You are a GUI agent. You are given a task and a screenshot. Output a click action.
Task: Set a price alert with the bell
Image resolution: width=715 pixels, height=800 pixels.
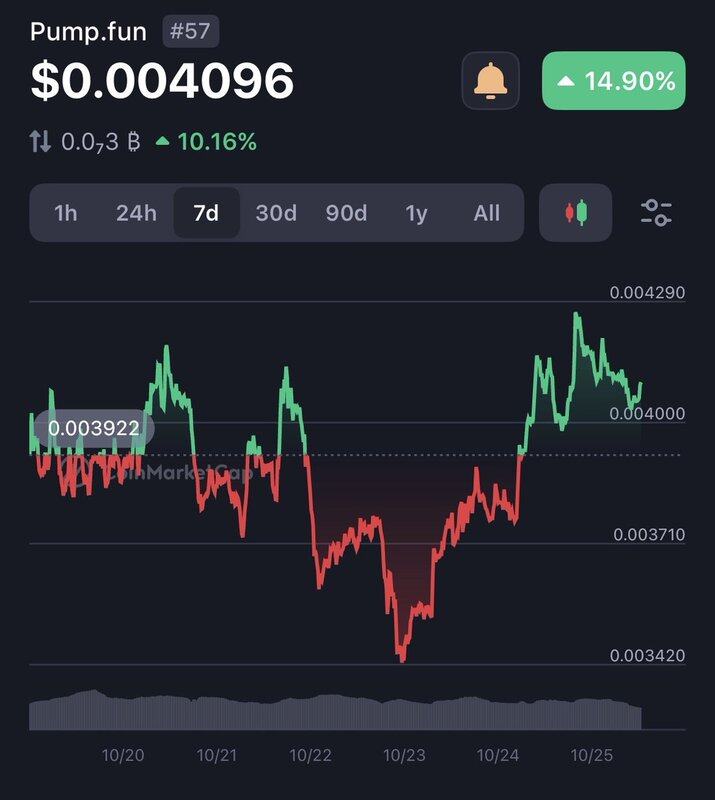pos(490,81)
